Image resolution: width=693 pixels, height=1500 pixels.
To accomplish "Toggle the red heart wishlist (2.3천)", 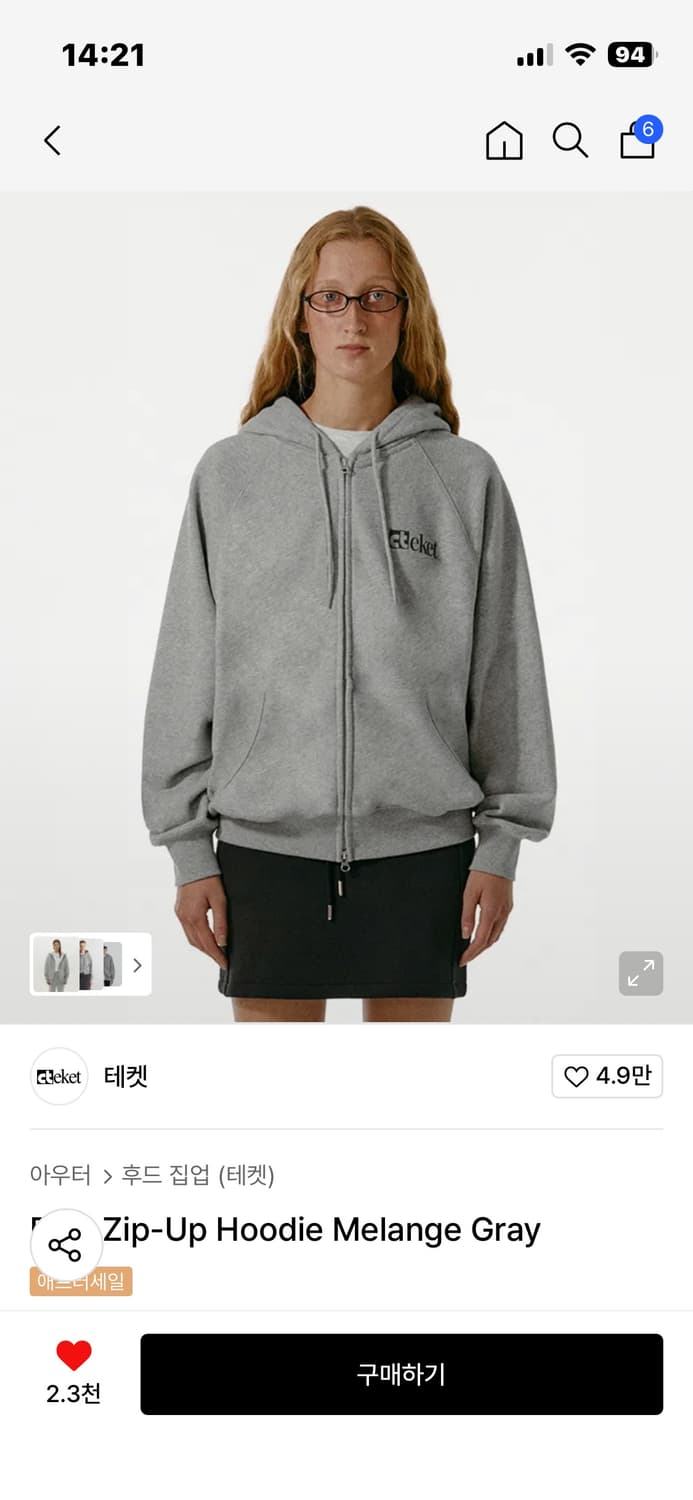I will pos(73,1372).
